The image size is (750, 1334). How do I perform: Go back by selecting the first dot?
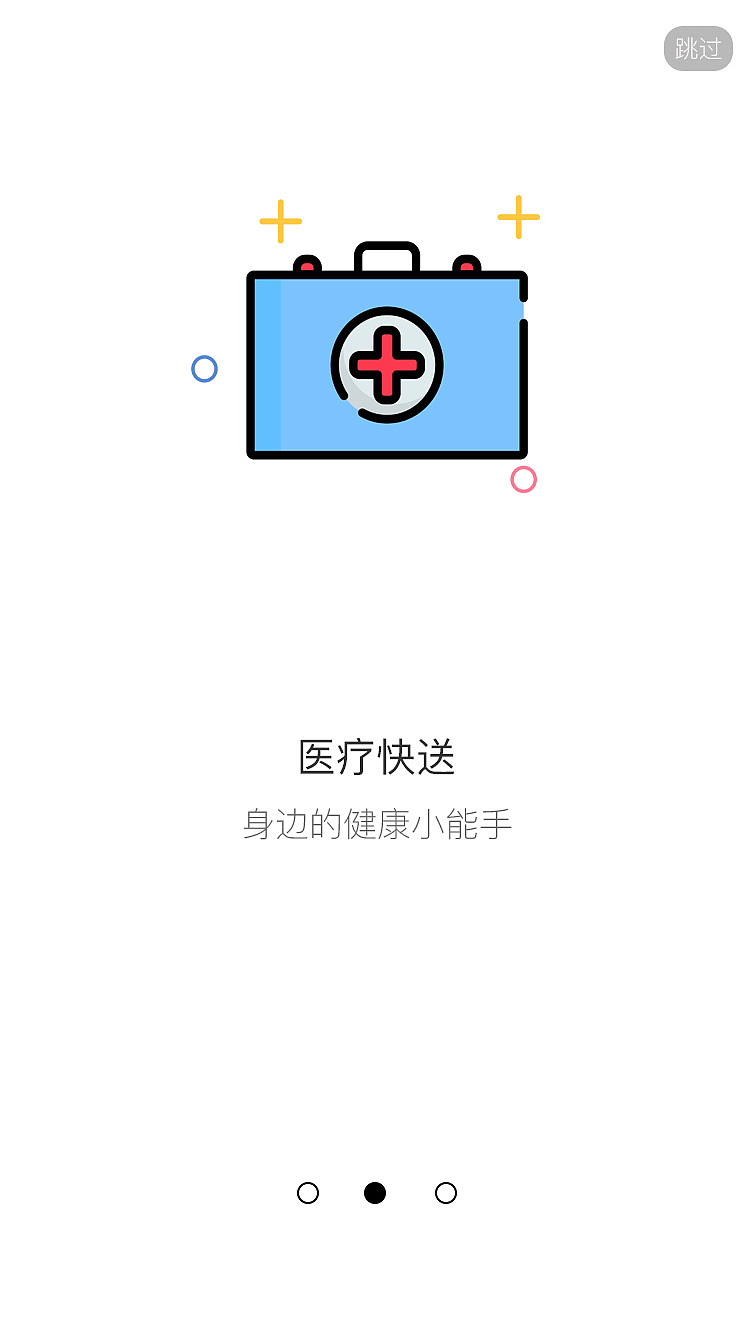(308, 1193)
